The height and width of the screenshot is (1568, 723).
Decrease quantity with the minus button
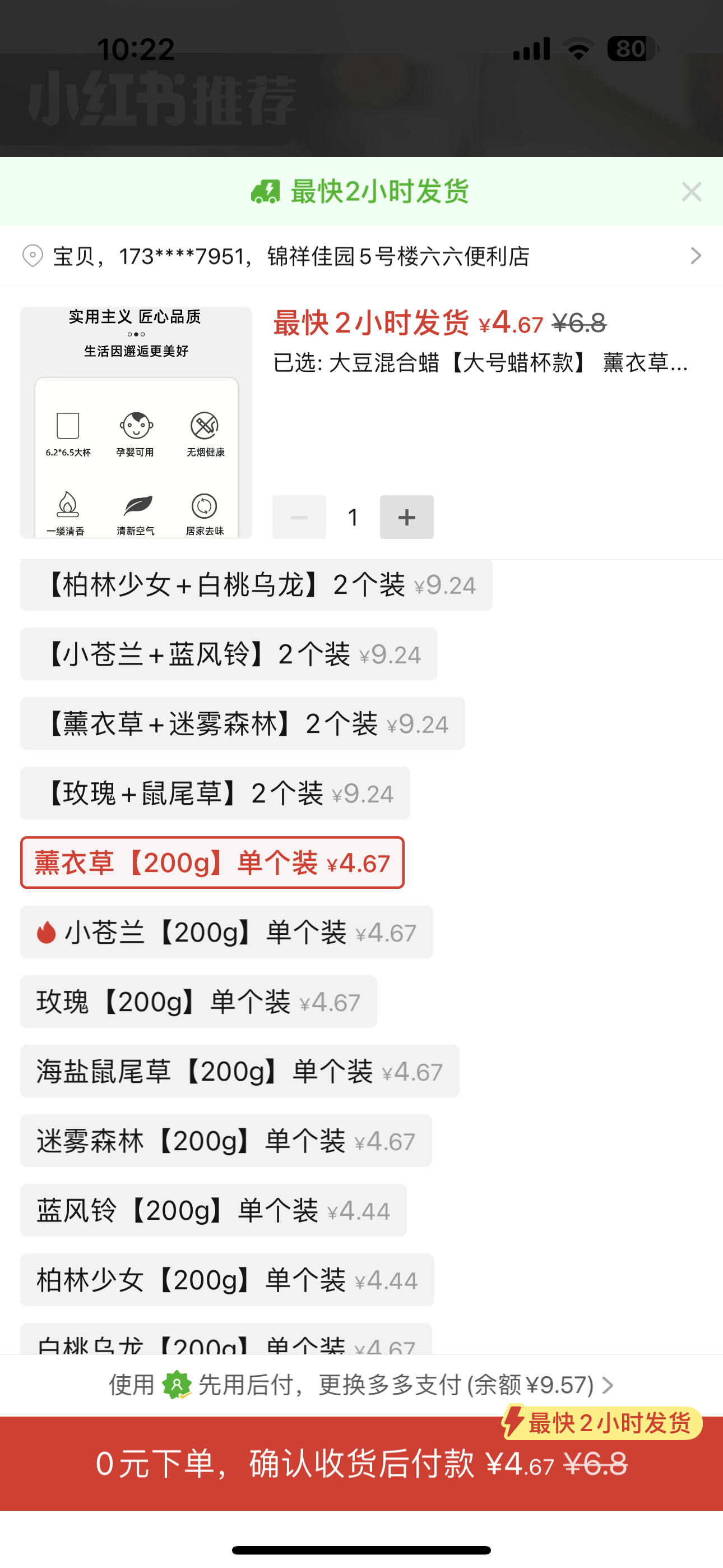coord(299,518)
